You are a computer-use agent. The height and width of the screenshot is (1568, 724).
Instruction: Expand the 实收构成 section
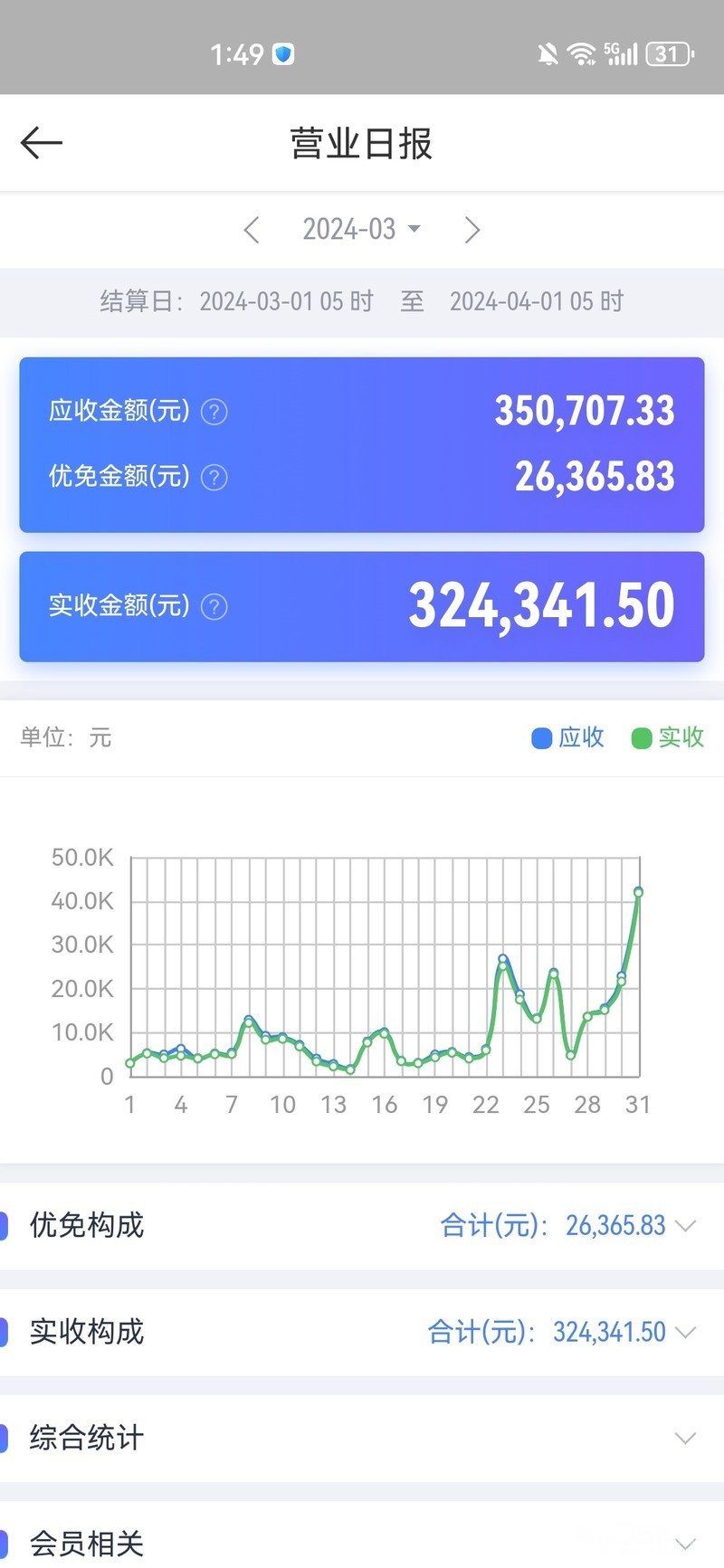click(x=362, y=1332)
